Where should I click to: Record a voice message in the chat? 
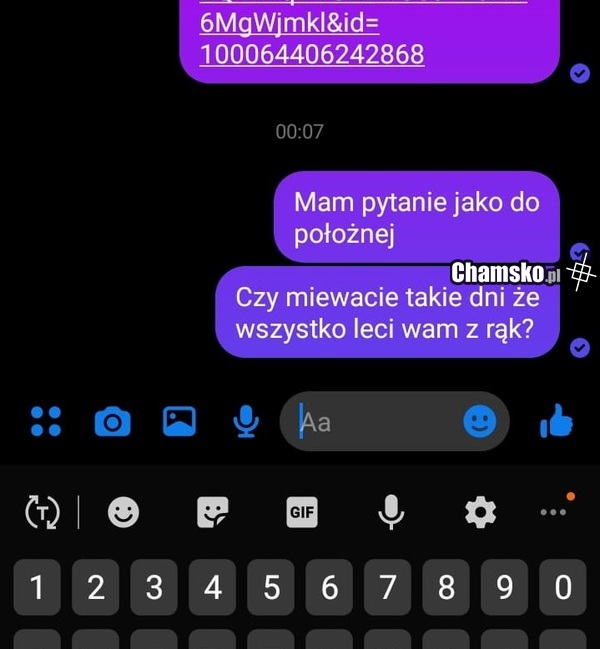coord(245,422)
